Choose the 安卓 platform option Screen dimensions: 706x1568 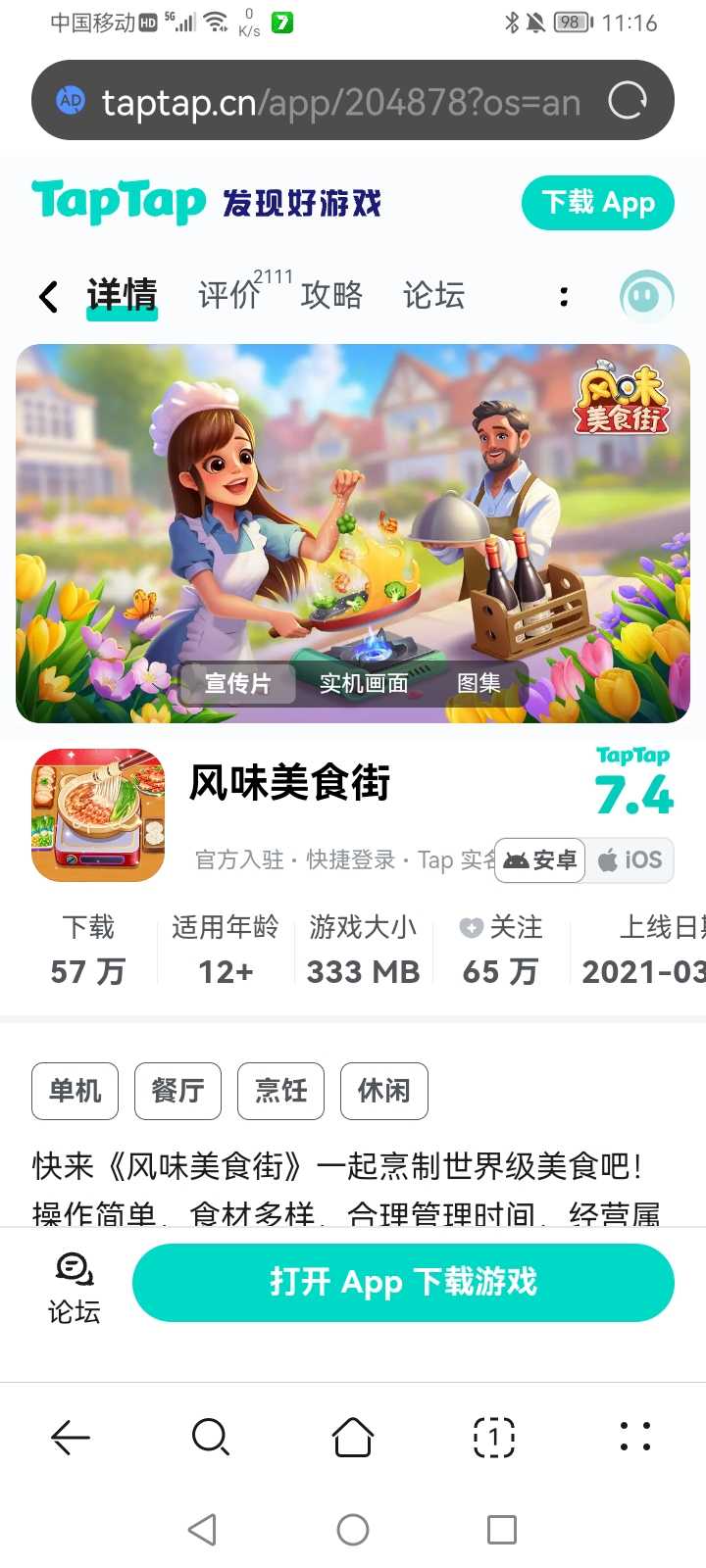[x=540, y=860]
